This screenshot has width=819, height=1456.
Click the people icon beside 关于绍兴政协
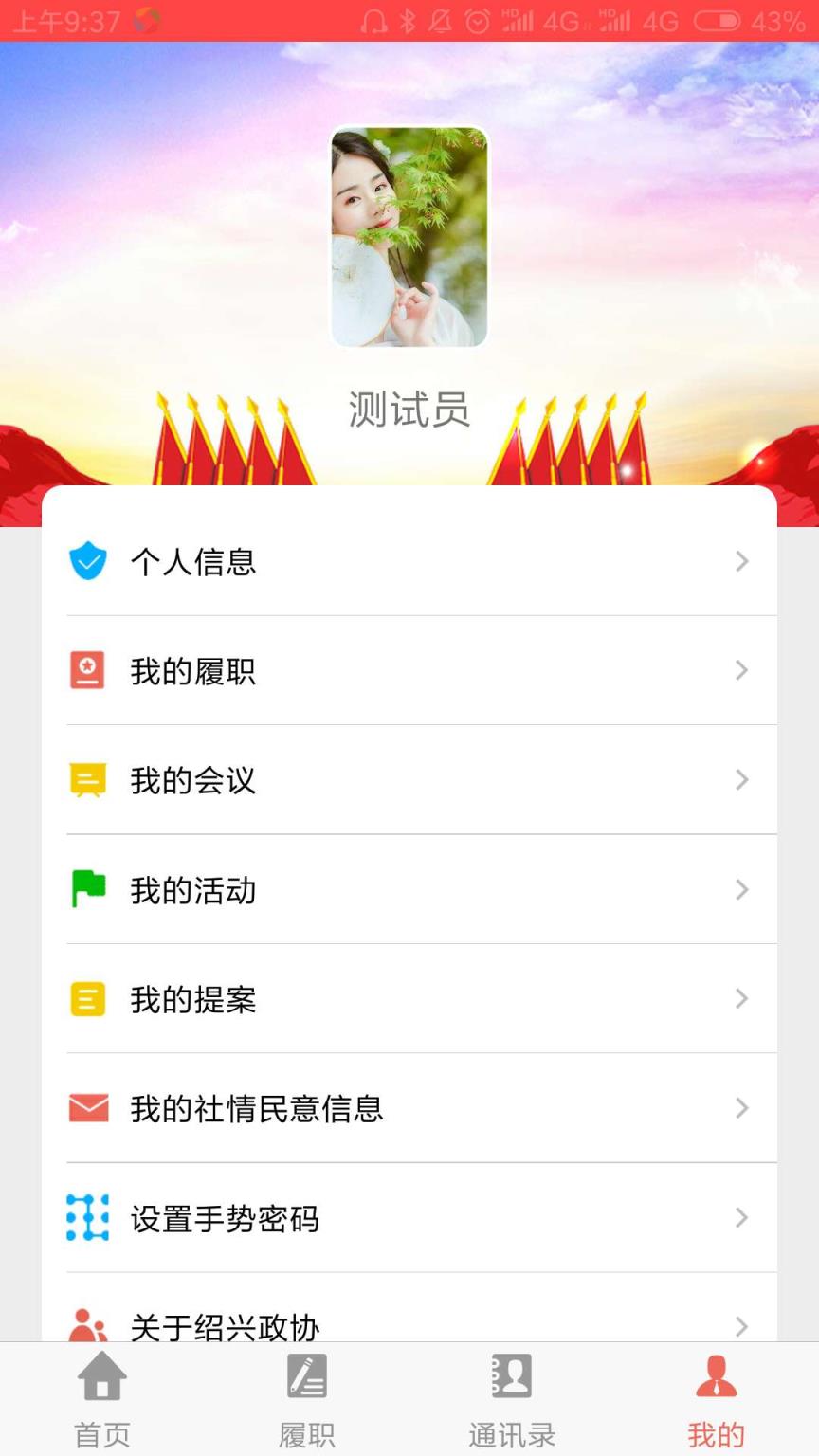point(88,1325)
